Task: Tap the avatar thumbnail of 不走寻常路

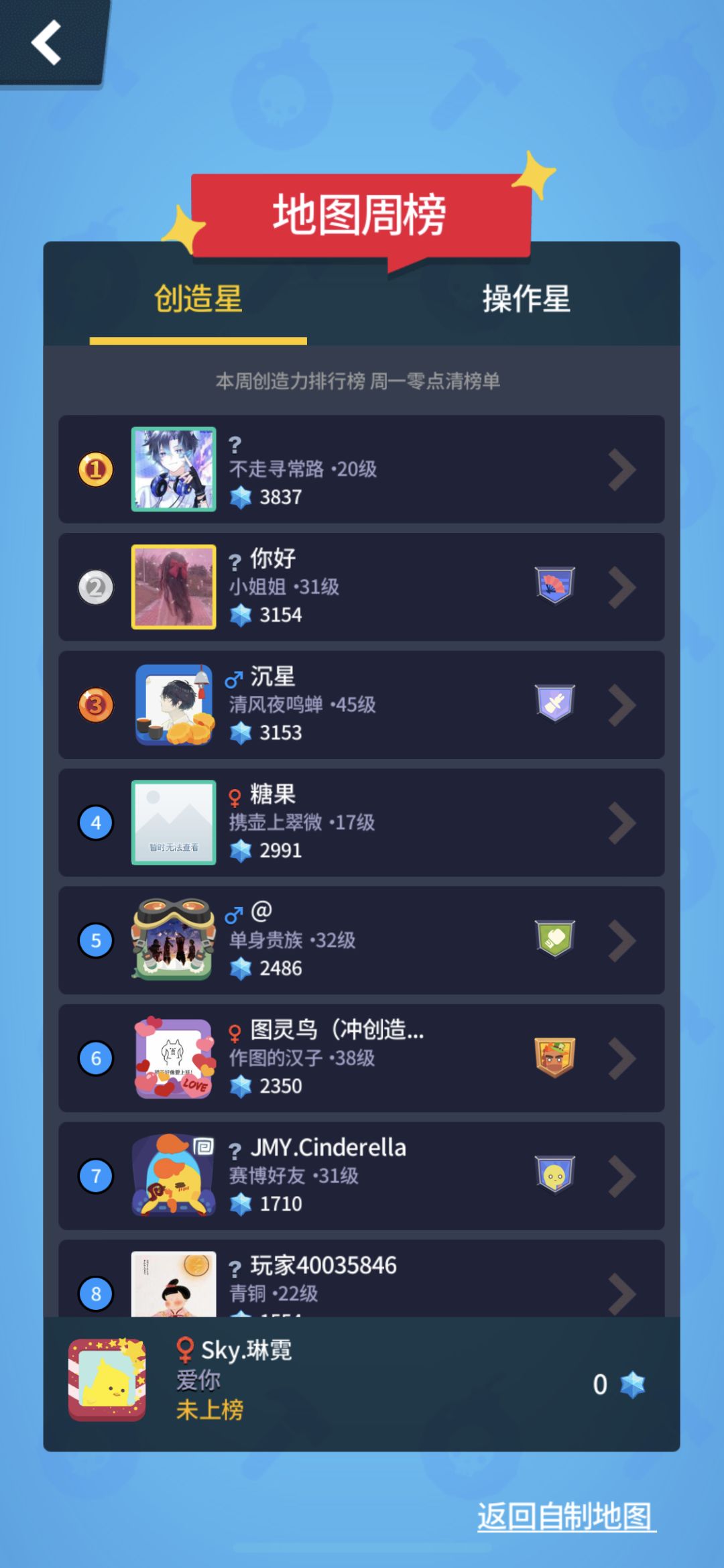Action: pyautogui.click(x=172, y=469)
